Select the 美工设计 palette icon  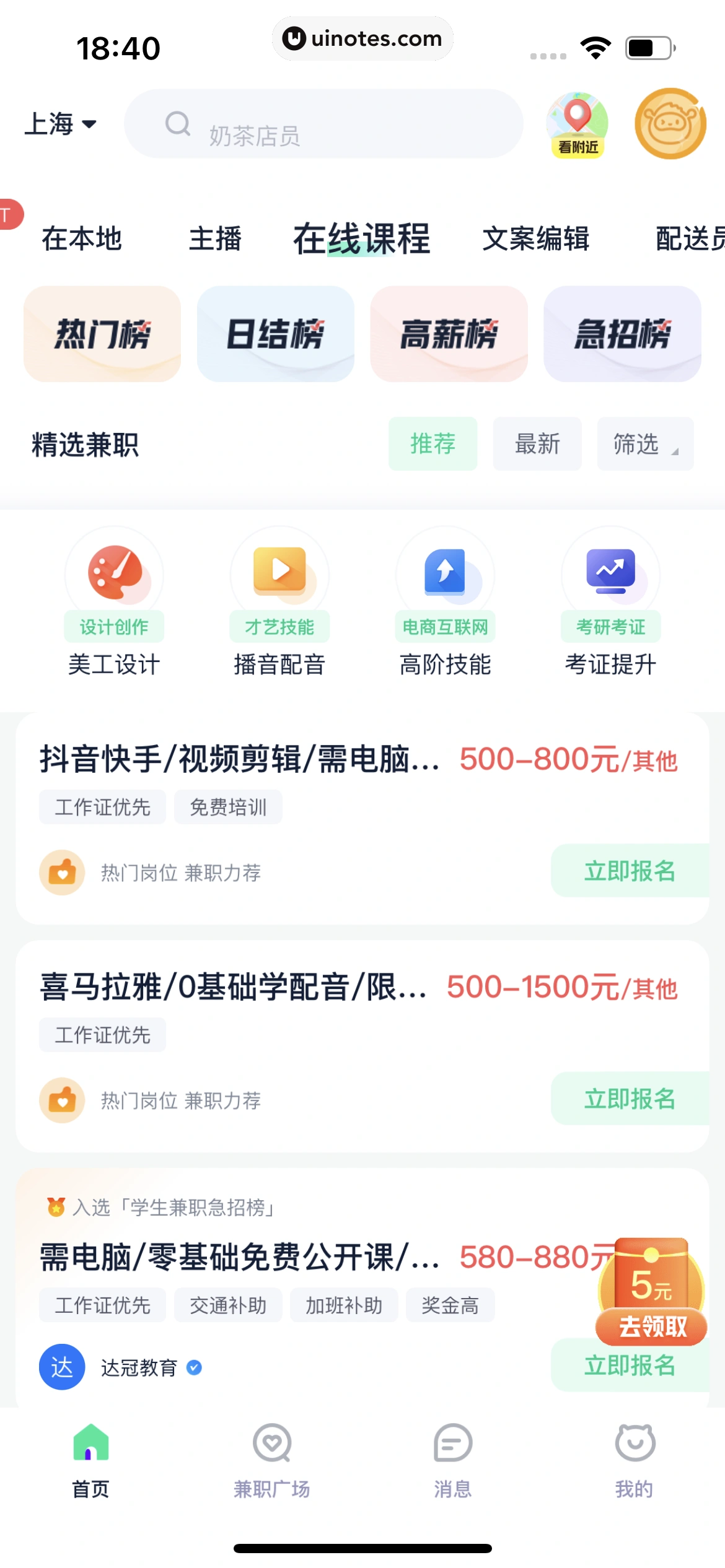114,574
